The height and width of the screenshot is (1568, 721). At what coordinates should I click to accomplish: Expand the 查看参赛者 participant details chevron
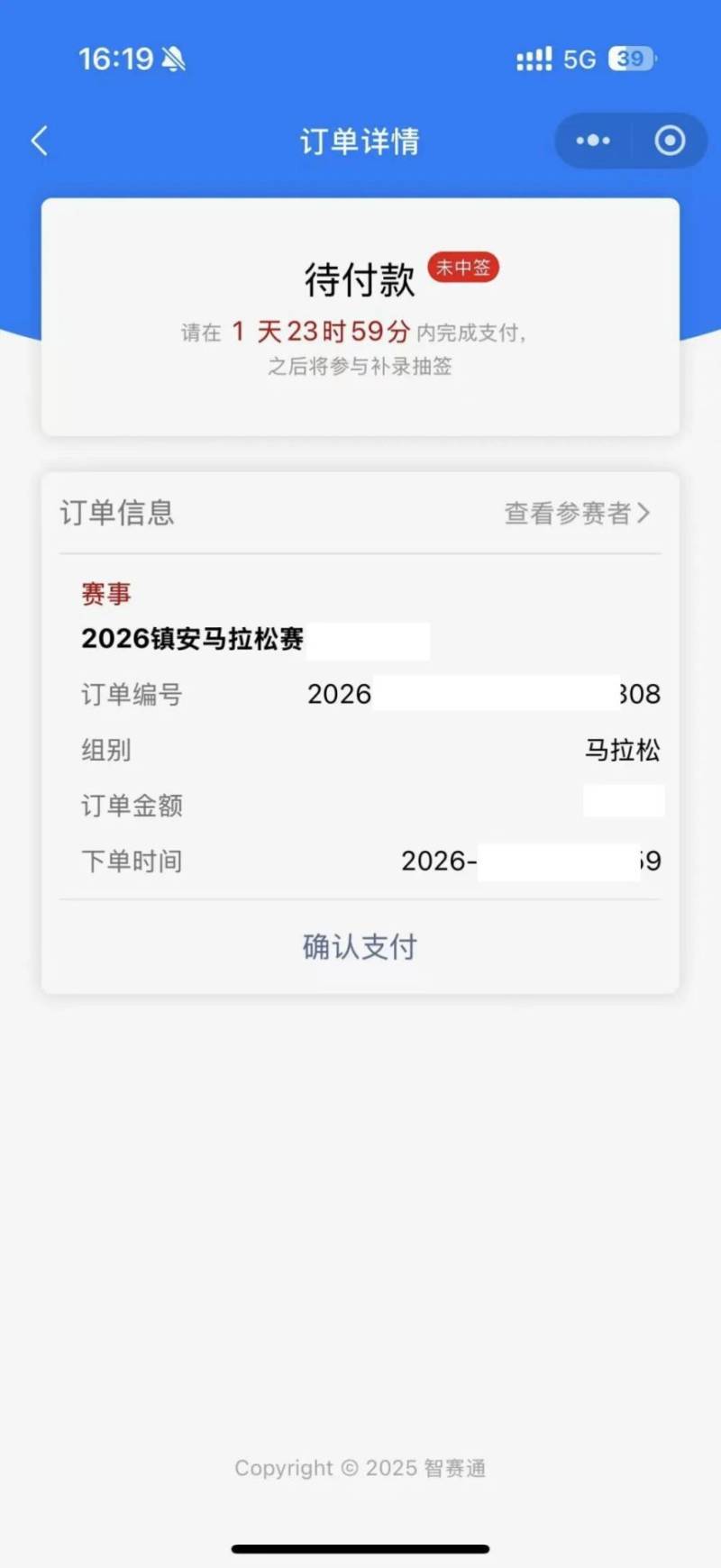click(x=643, y=513)
